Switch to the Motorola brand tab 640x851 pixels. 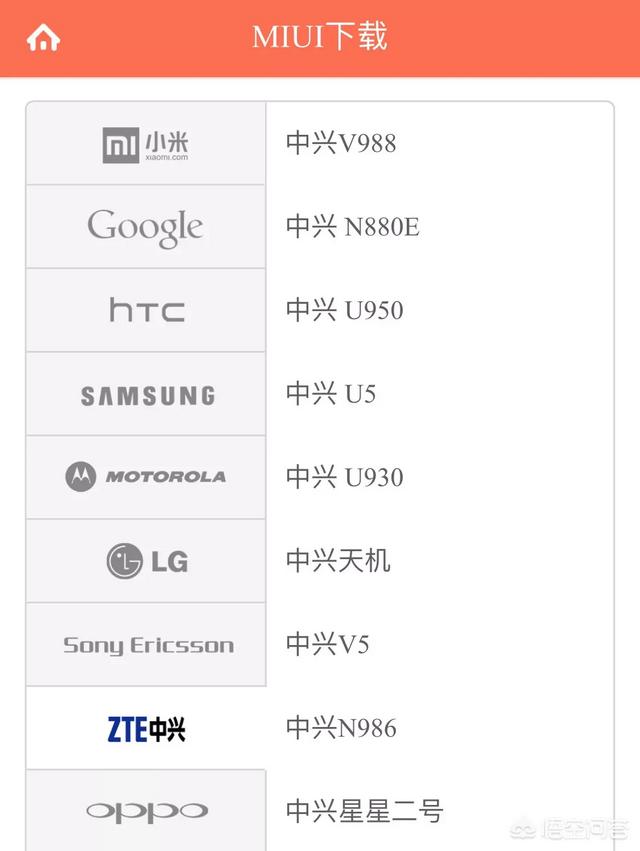[x=146, y=477]
